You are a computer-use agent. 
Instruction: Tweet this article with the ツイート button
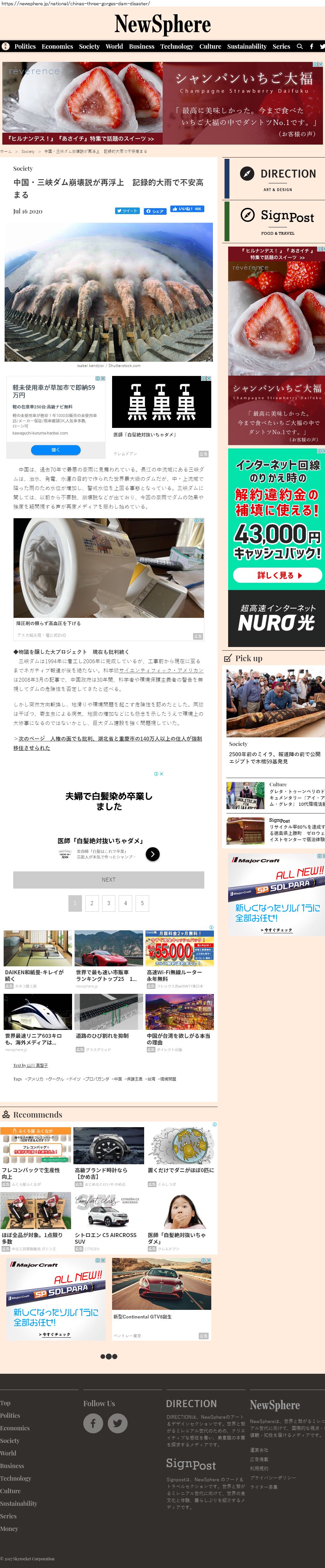127,210
